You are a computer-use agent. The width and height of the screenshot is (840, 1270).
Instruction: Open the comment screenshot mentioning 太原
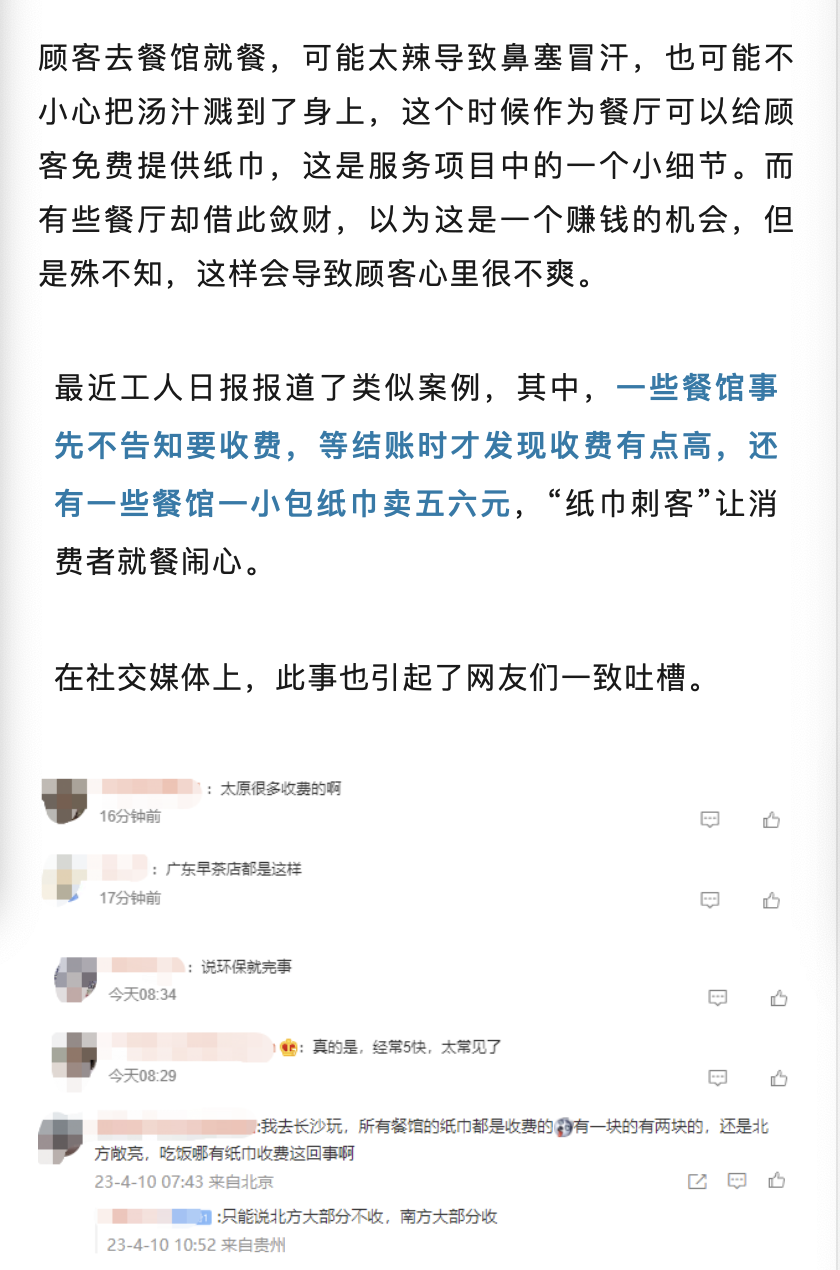[x=410, y=803]
